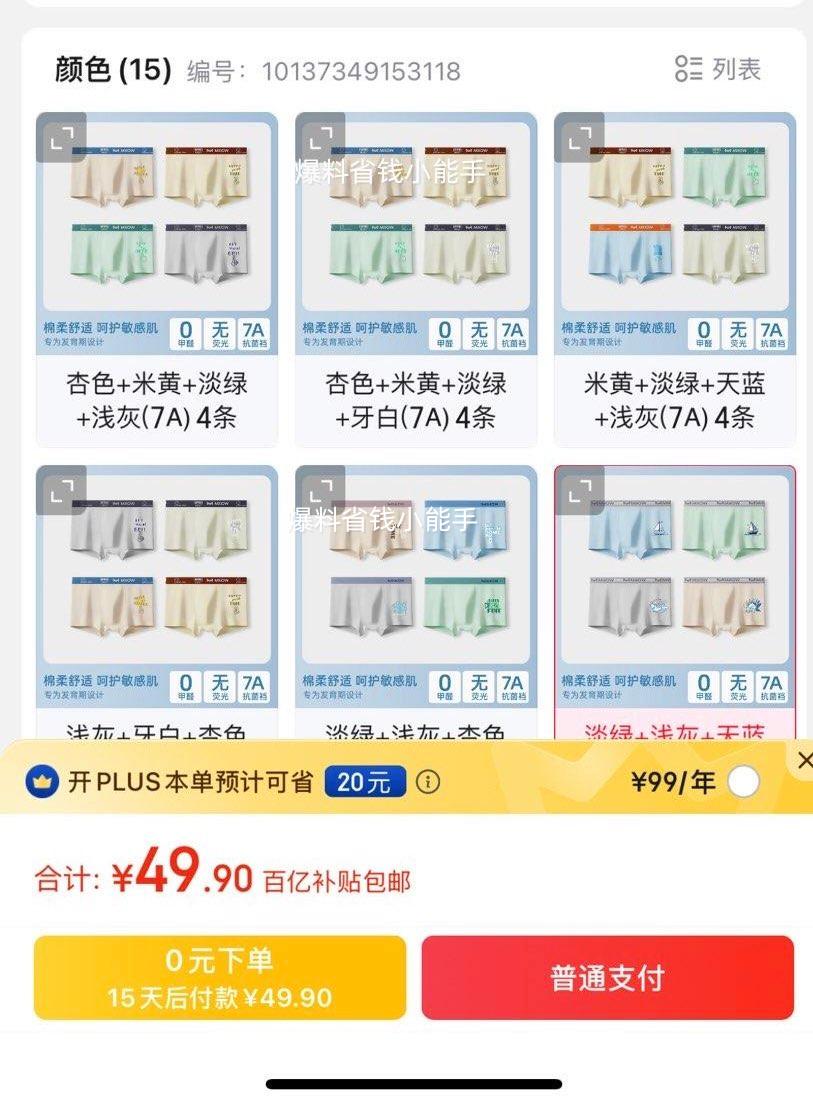The image size is (813, 1106).
Task: Tap the expand corner icon on 淡绿+浅灰+杏色 thumbnail
Action: point(321,494)
